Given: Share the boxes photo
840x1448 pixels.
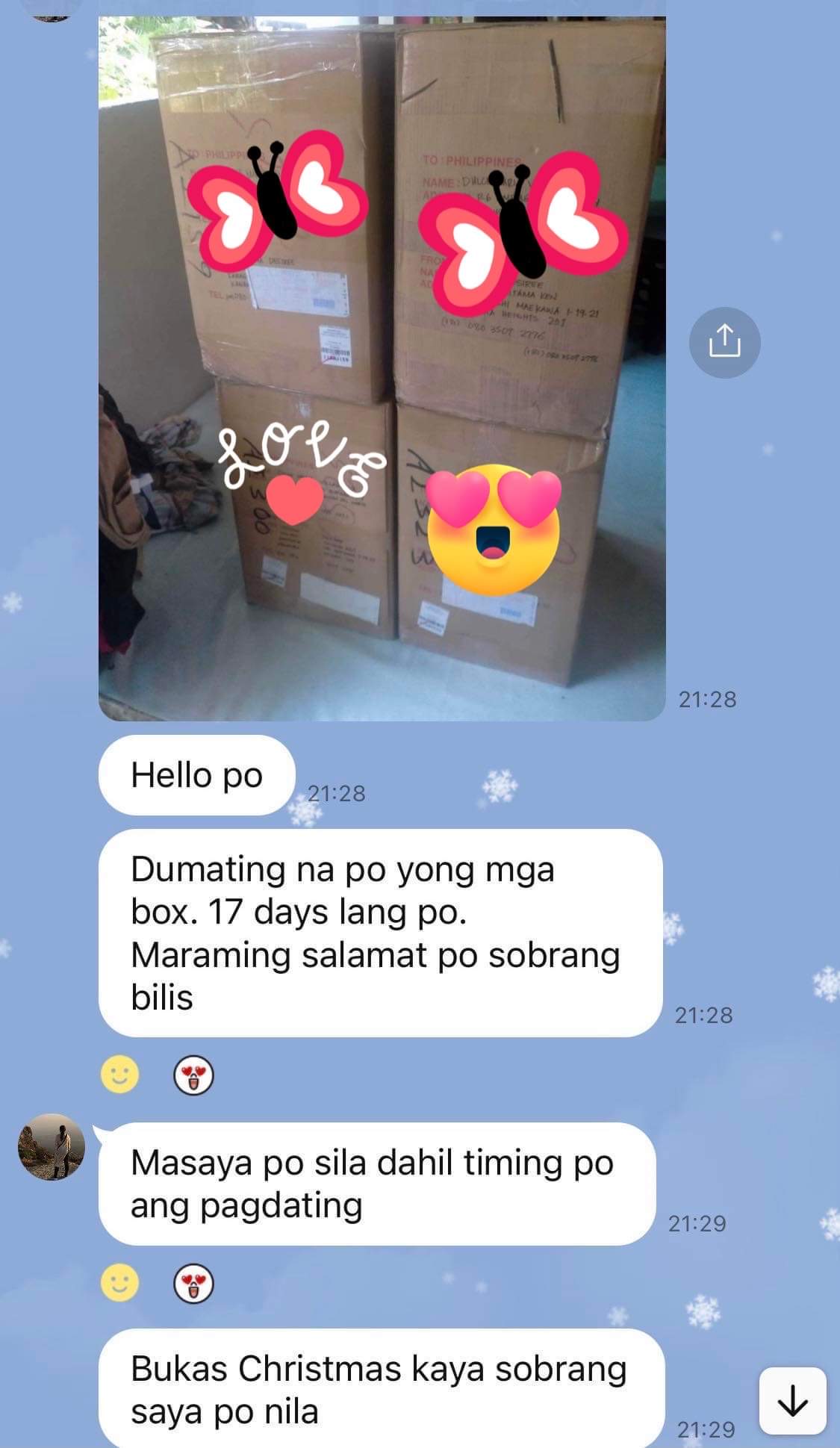Looking at the screenshot, I should [724, 342].
